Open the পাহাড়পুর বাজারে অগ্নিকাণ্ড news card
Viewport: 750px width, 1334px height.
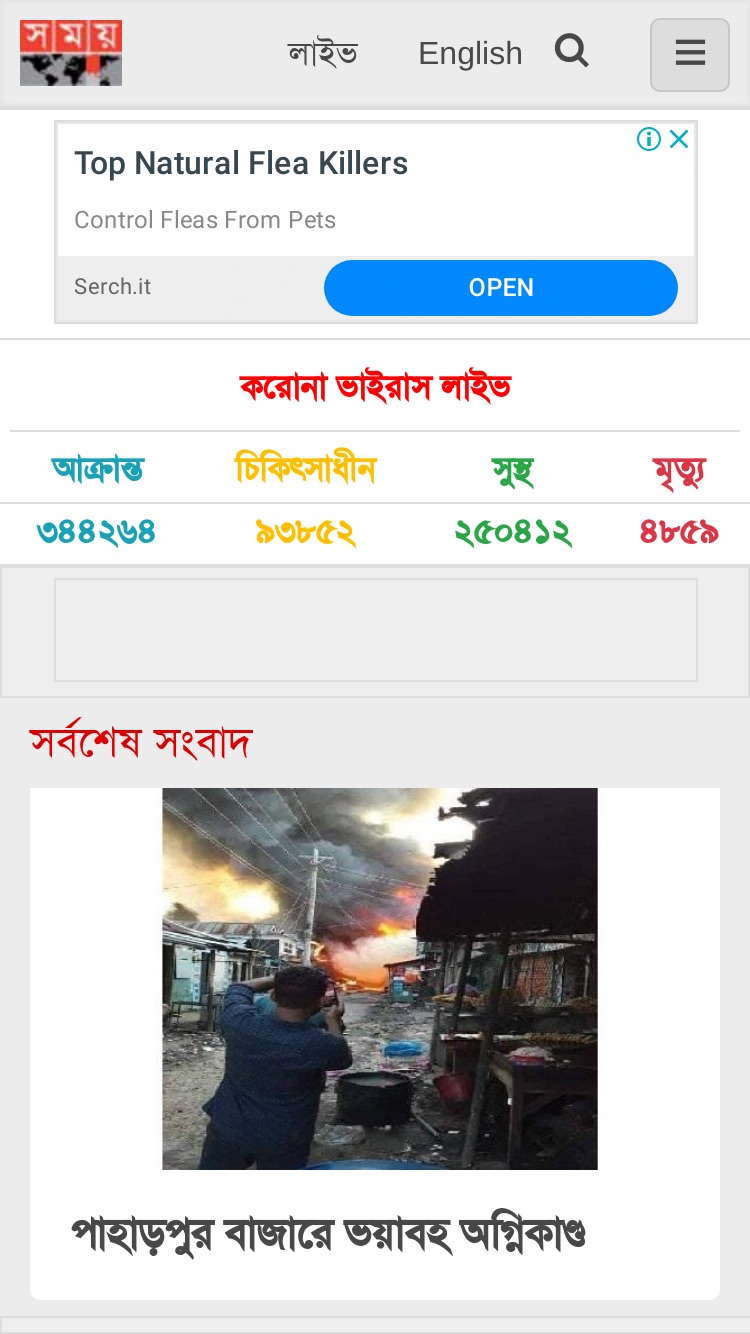[x=375, y=1043]
